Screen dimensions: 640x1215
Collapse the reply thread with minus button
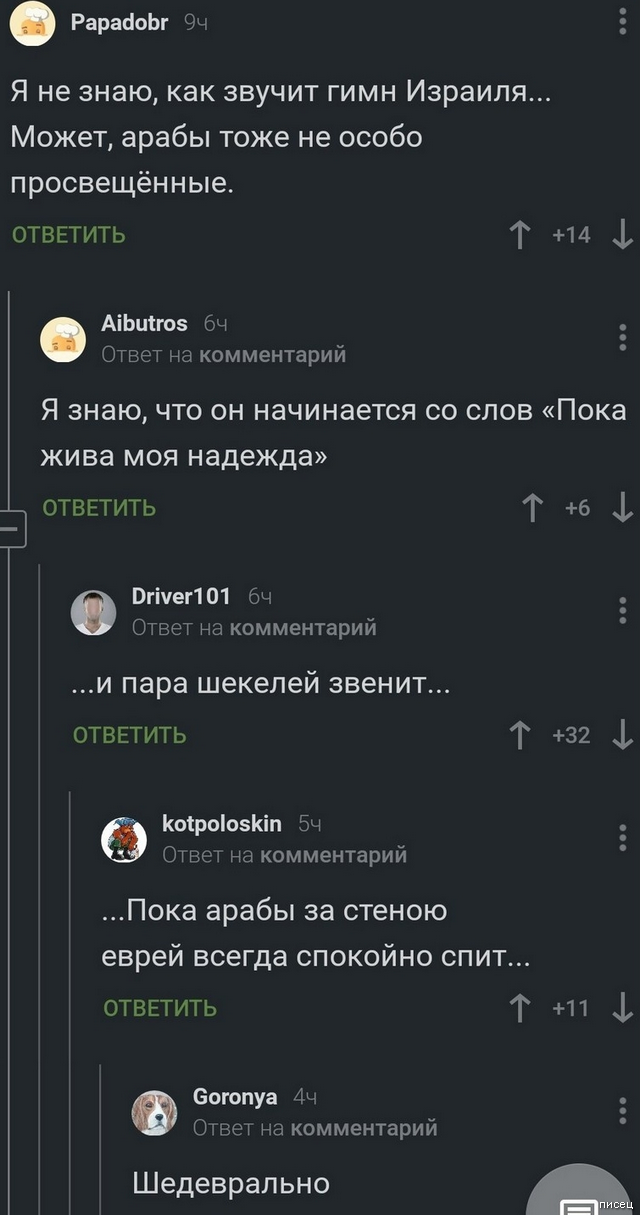(x=10, y=527)
